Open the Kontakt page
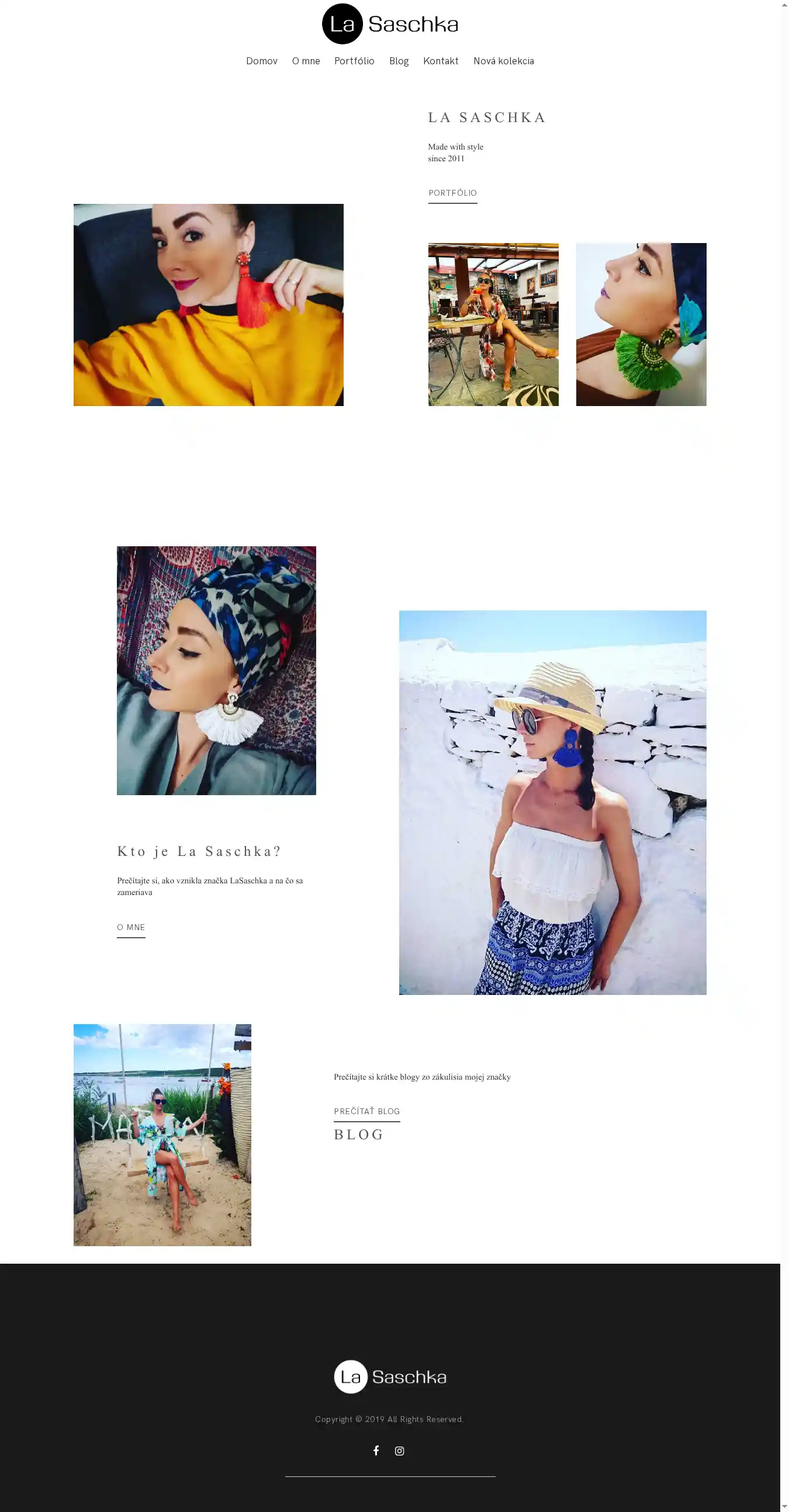 tap(440, 61)
